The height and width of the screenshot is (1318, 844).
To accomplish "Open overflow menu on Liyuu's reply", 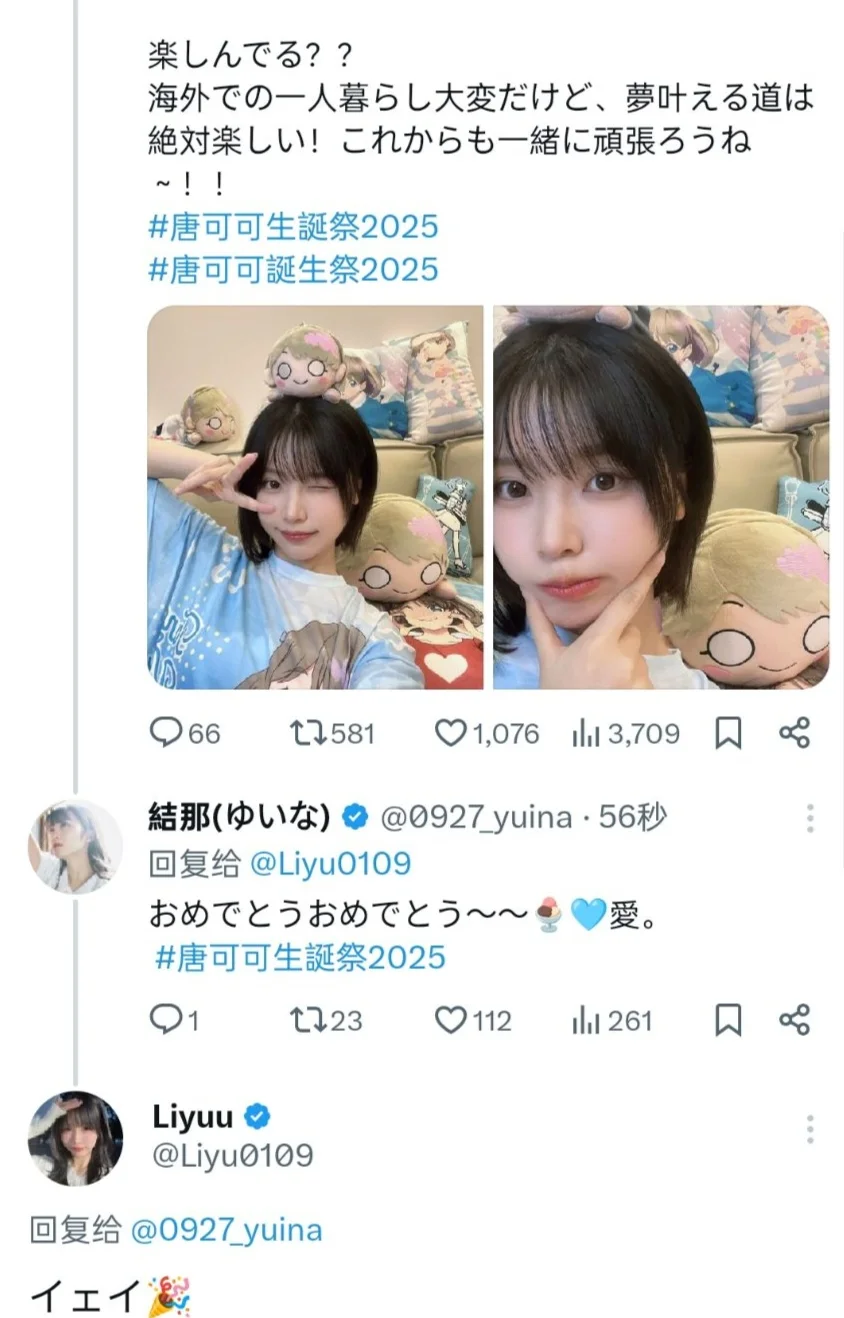I will 810,1129.
